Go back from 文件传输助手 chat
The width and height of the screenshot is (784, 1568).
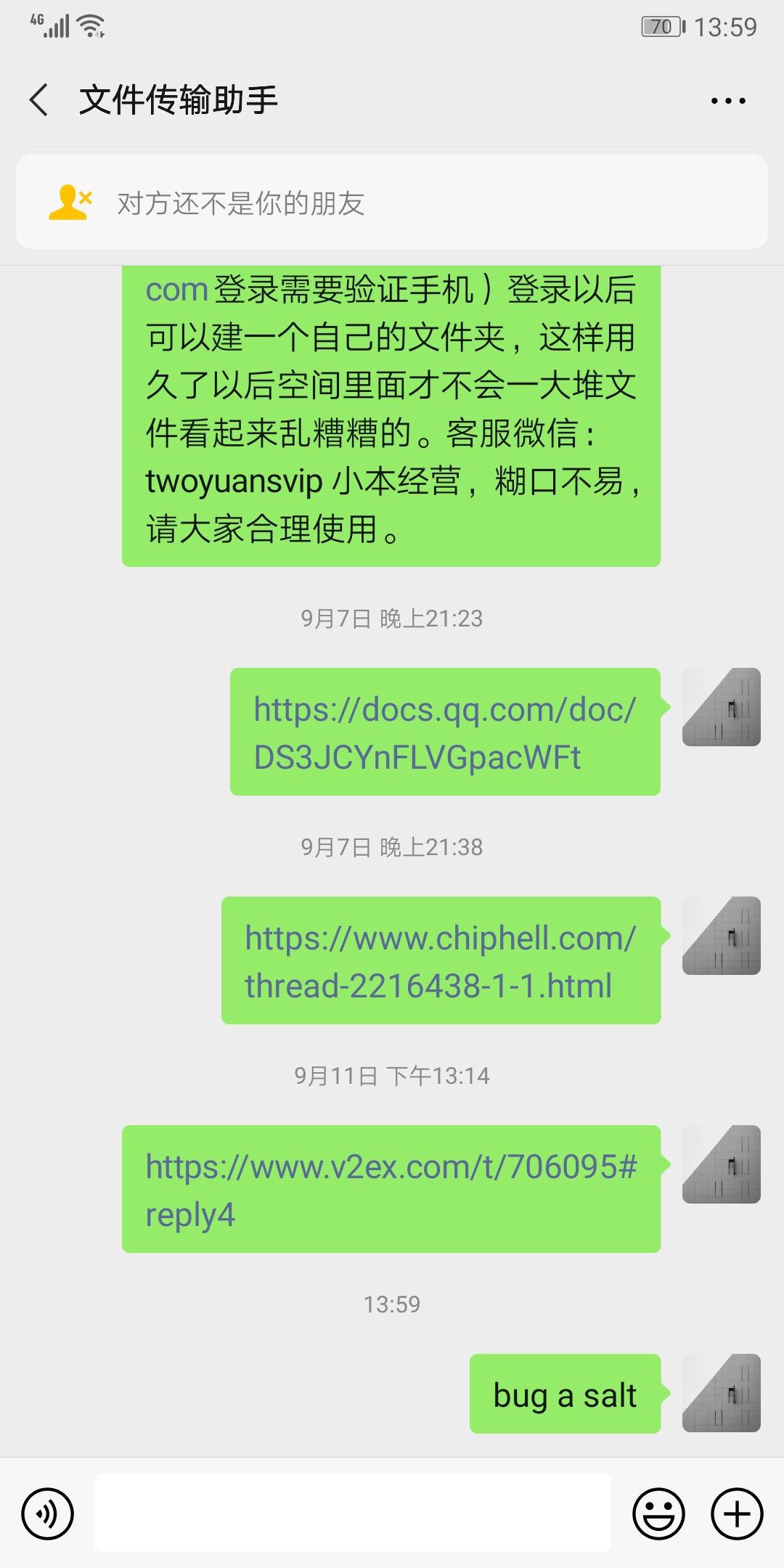pyautogui.click(x=39, y=99)
